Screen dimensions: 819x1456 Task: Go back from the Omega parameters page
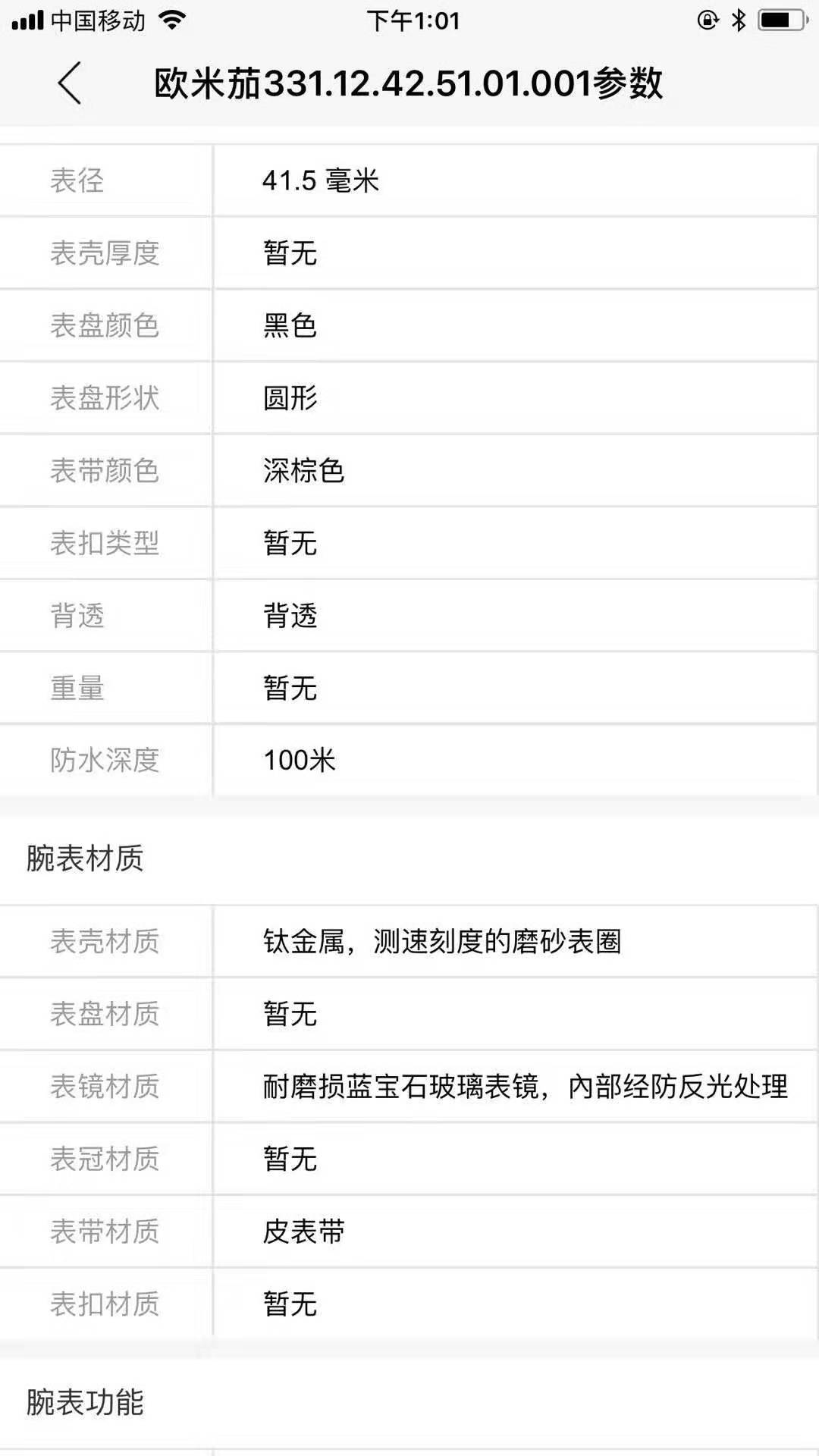coord(69,83)
